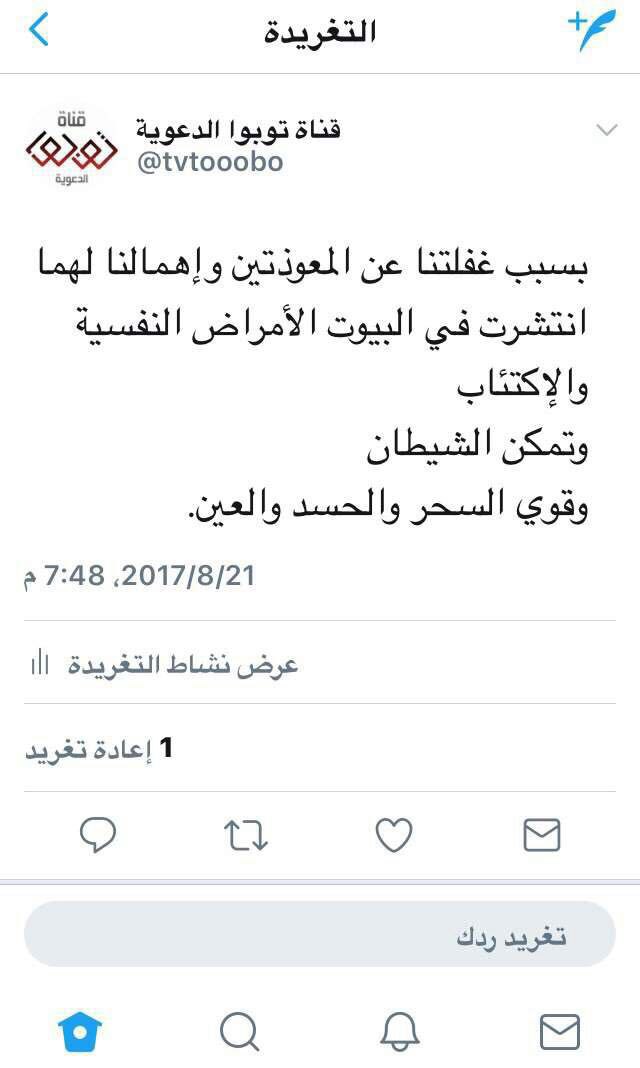Switch to the Search tab
The image size is (640, 1068).
pos(239,1031)
